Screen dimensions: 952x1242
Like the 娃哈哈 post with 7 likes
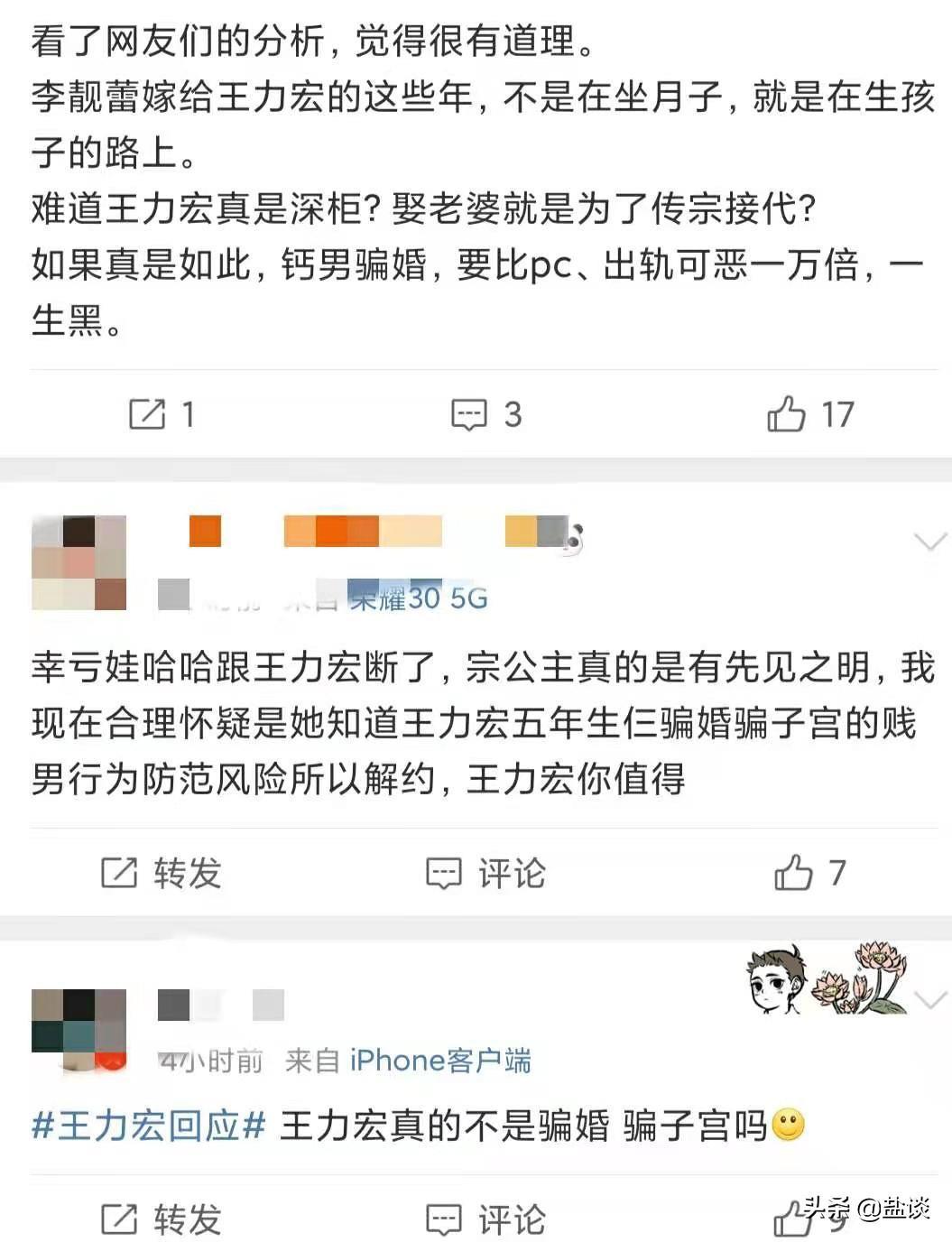click(x=809, y=873)
